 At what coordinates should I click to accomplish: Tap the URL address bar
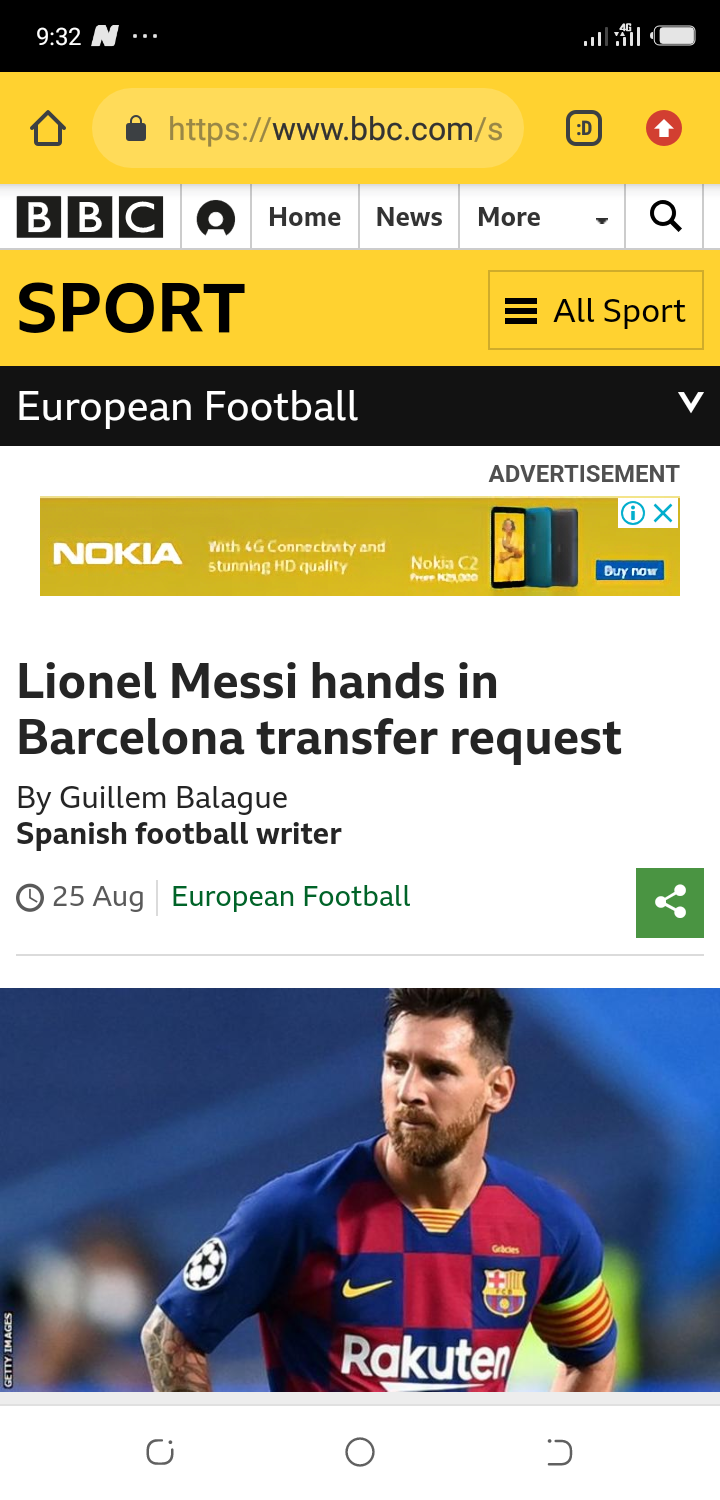(x=310, y=128)
